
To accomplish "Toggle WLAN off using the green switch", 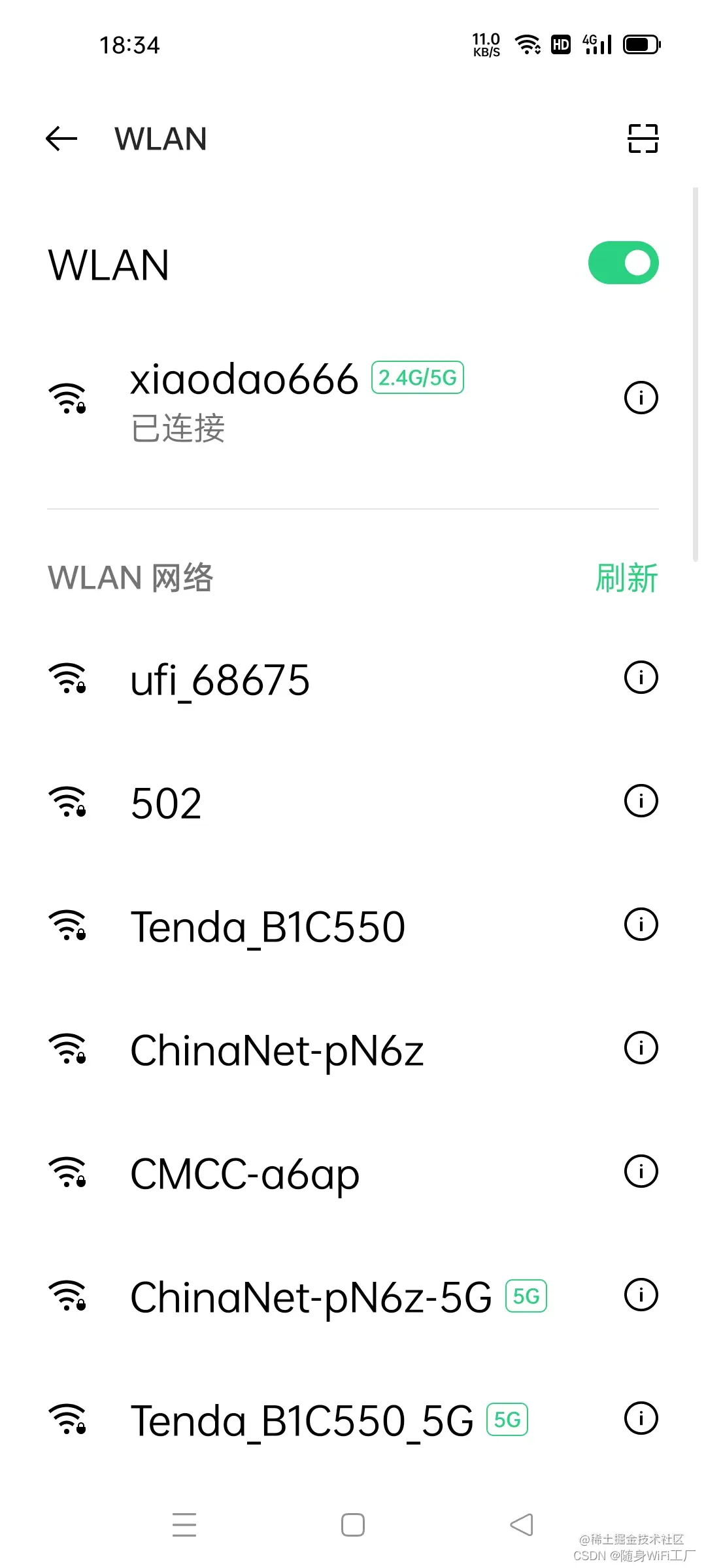I will pos(623,262).
